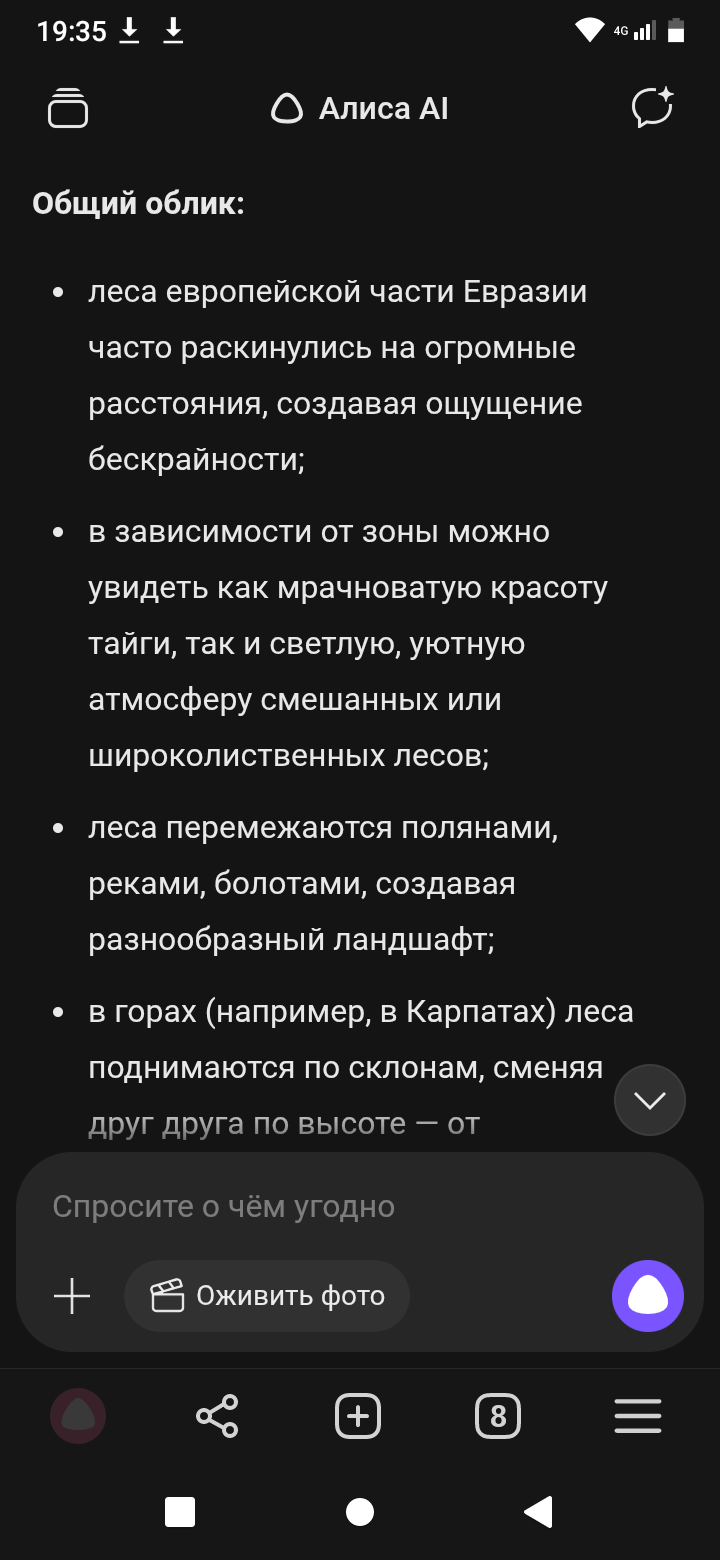Screen dimensions: 720x1560
Task: Tap the Alice icon in browser toolbar
Action: point(78,1416)
